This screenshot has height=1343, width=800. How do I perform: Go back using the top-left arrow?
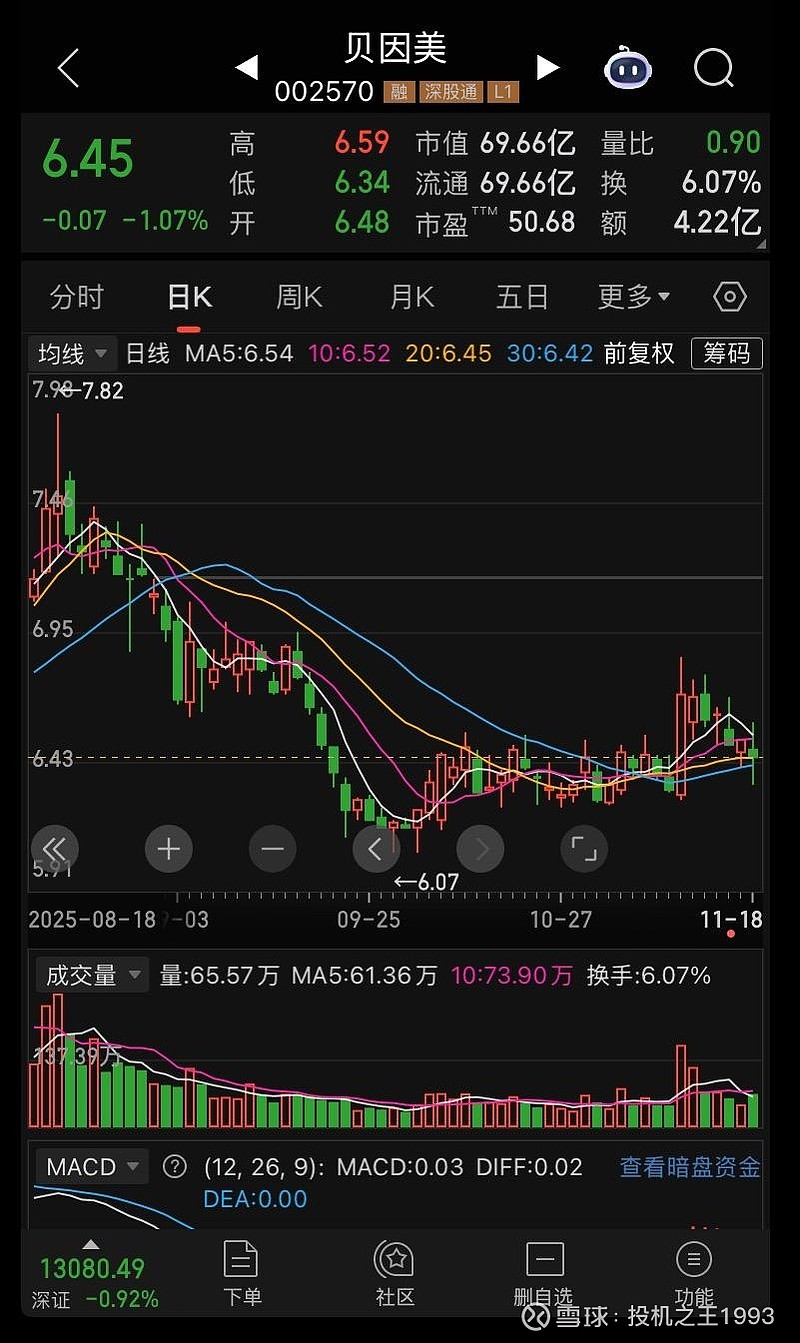click(x=68, y=69)
